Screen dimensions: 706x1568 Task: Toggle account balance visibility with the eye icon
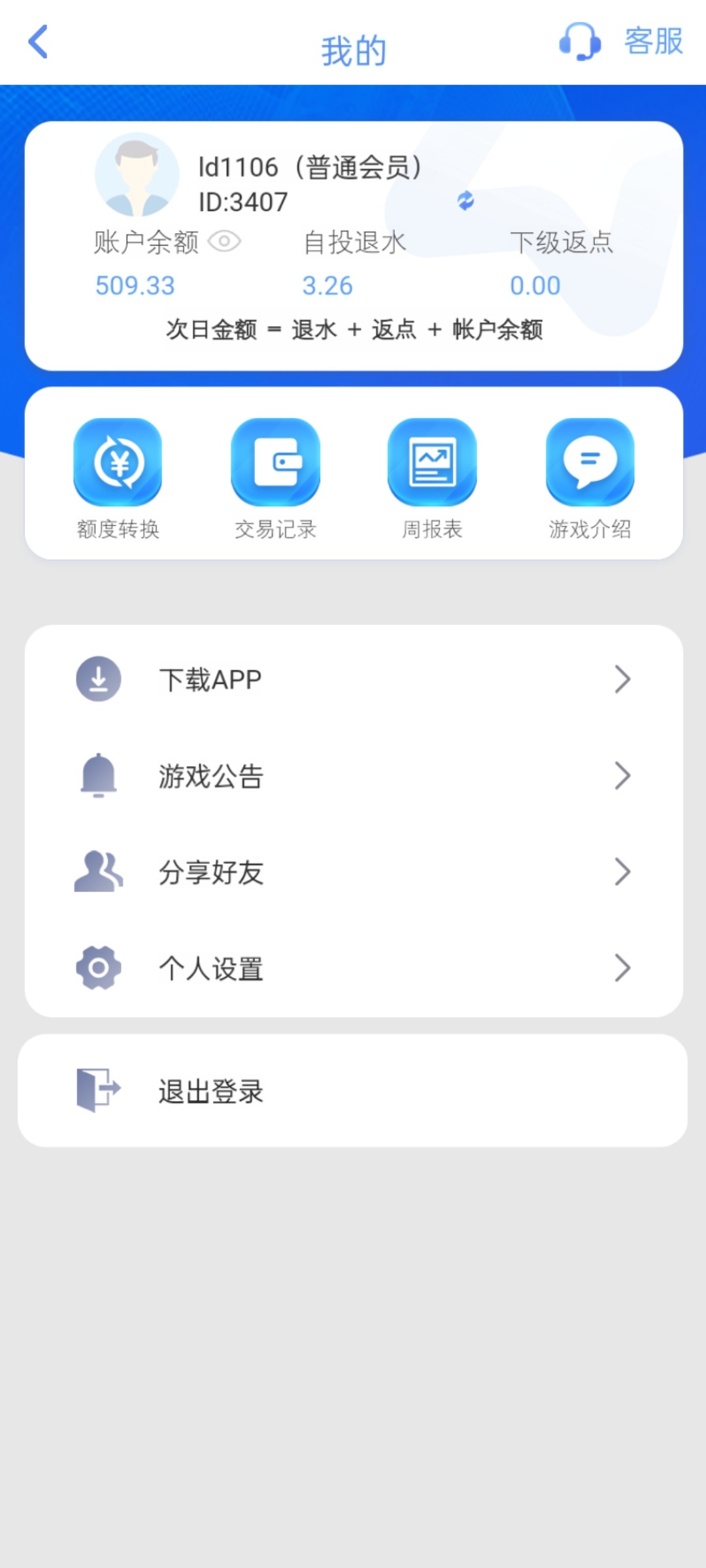tap(225, 242)
